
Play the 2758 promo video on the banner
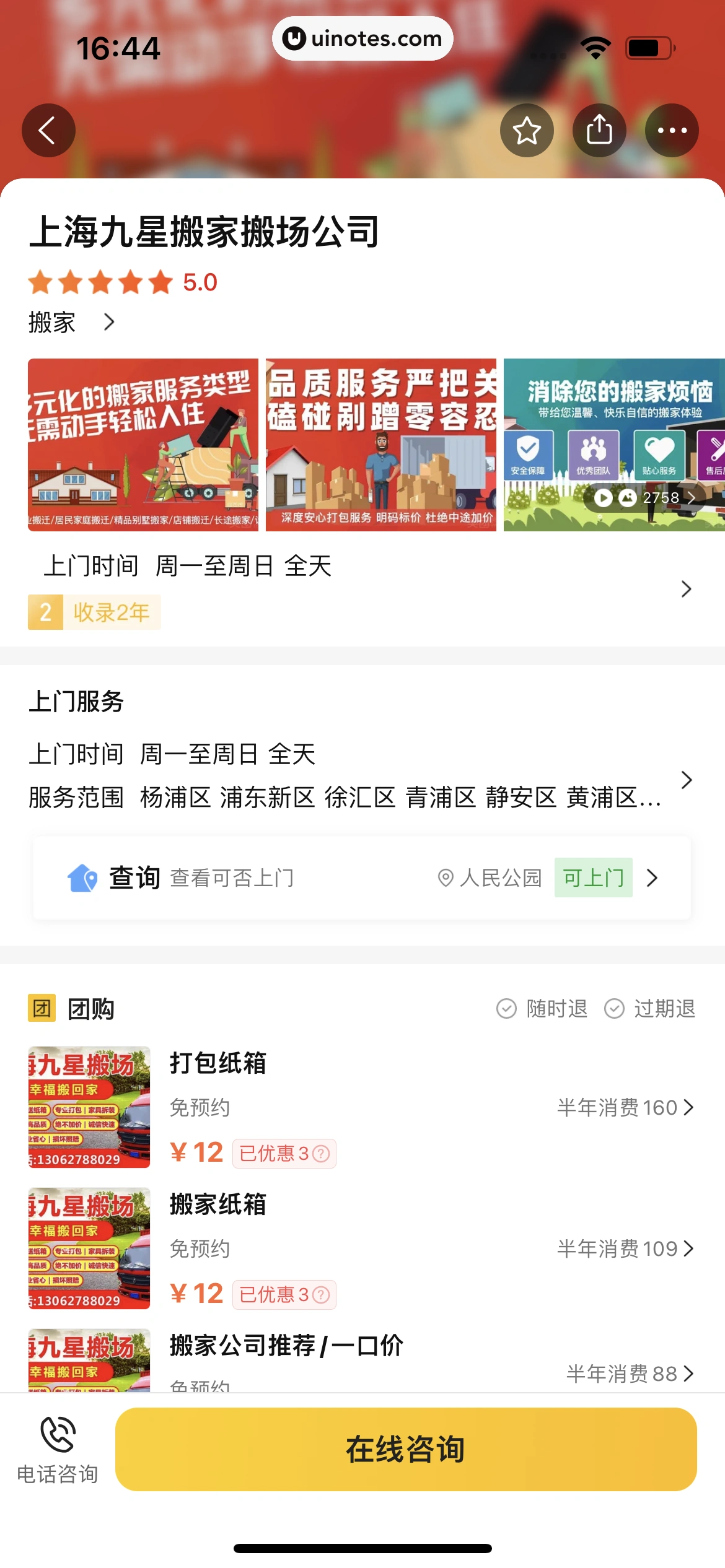pos(602,497)
